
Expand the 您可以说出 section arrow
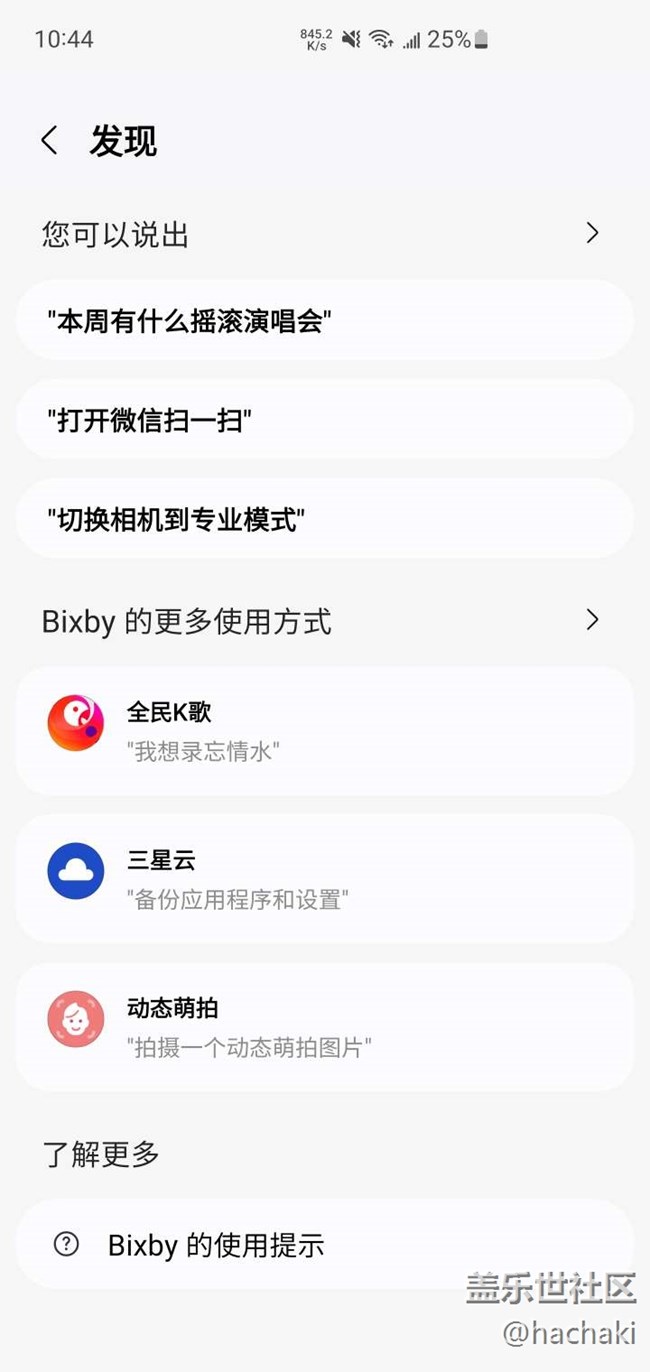click(592, 233)
